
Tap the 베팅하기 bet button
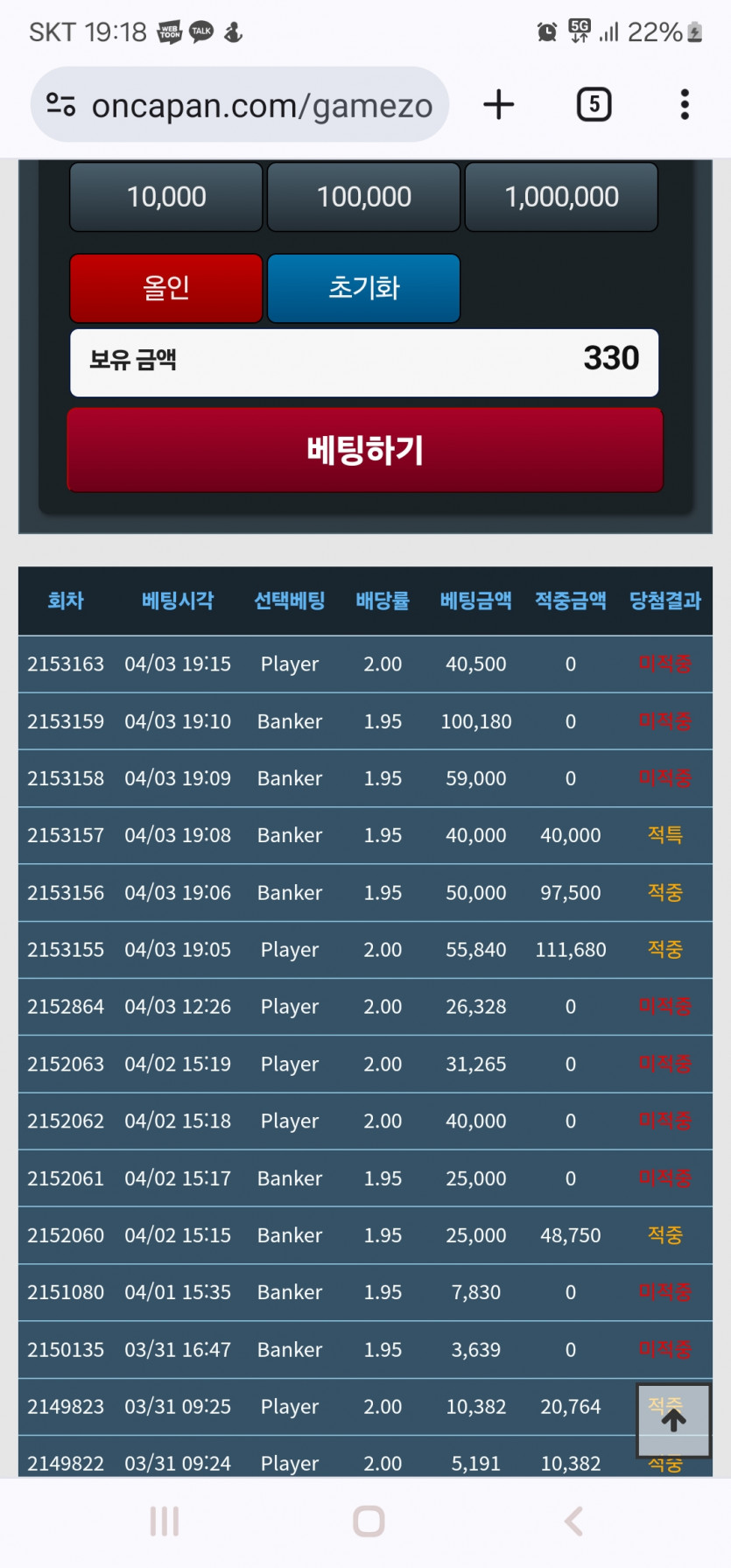tap(365, 451)
